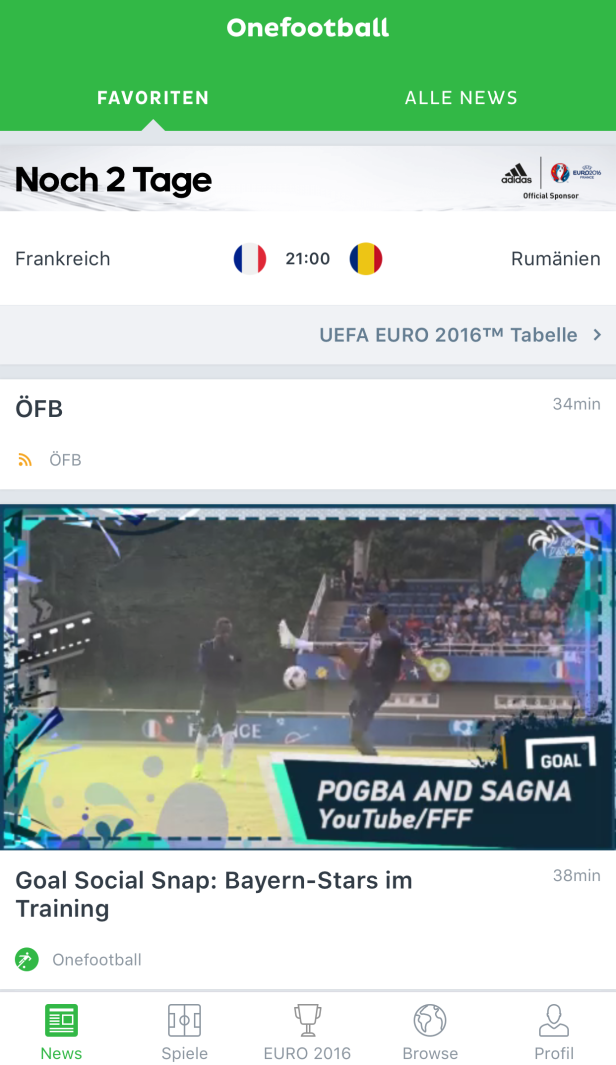Screen dimensions: 616x1065
Task: Open the Frankreich vs Rumänien match
Action: click(308, 259)
